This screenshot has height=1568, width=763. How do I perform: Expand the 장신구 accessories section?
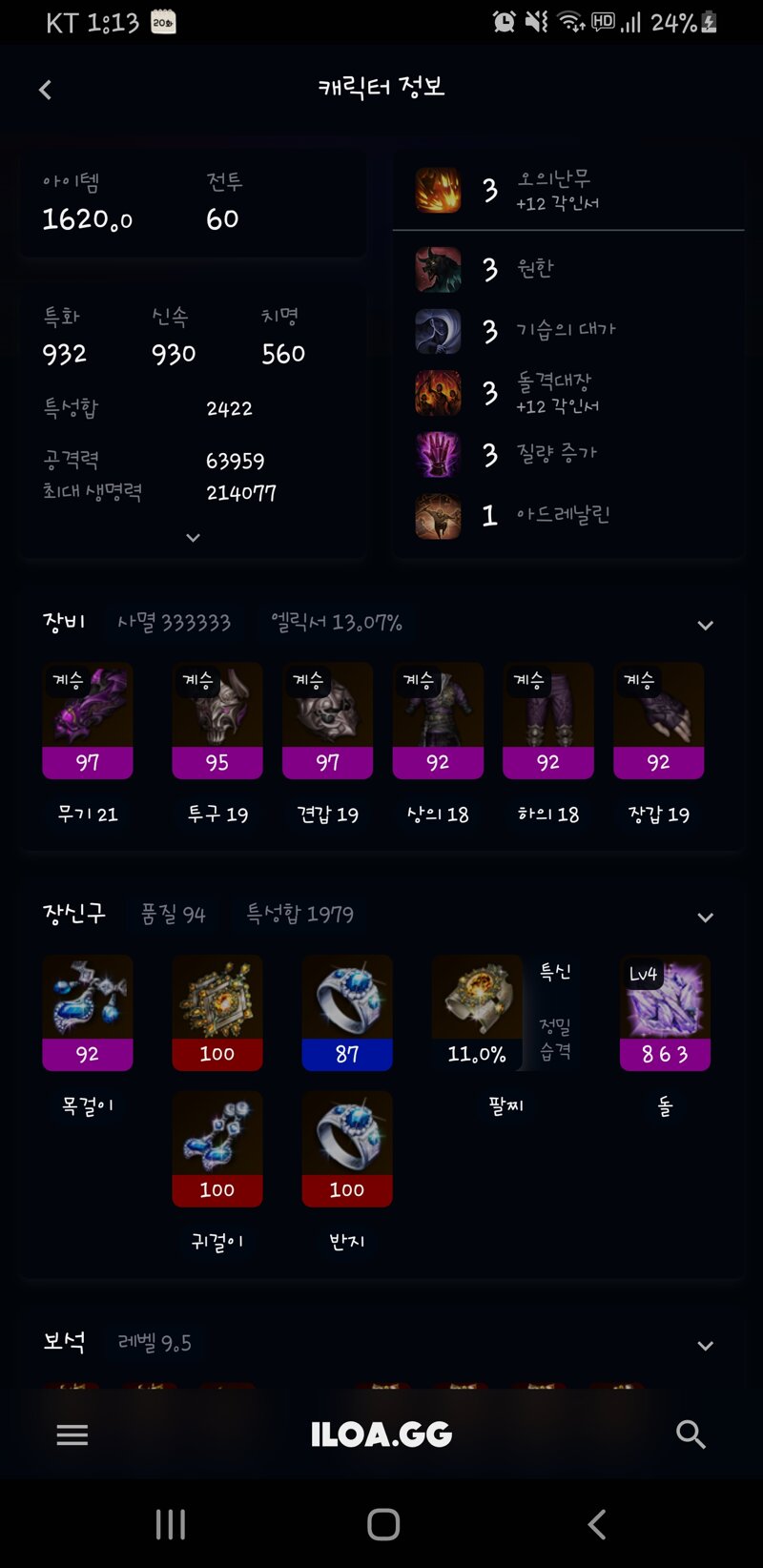[x=705, y=918]
